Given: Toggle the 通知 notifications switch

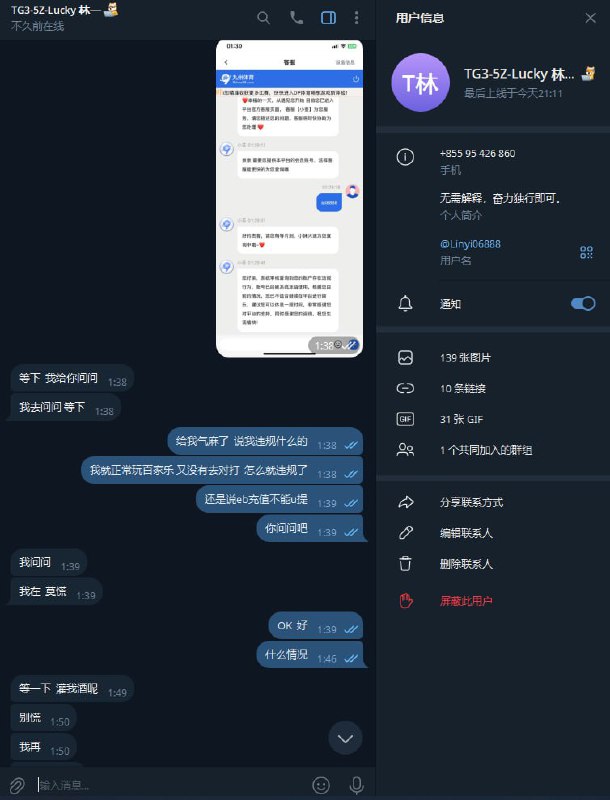Looking at the screenshot, I should (582, 303).
